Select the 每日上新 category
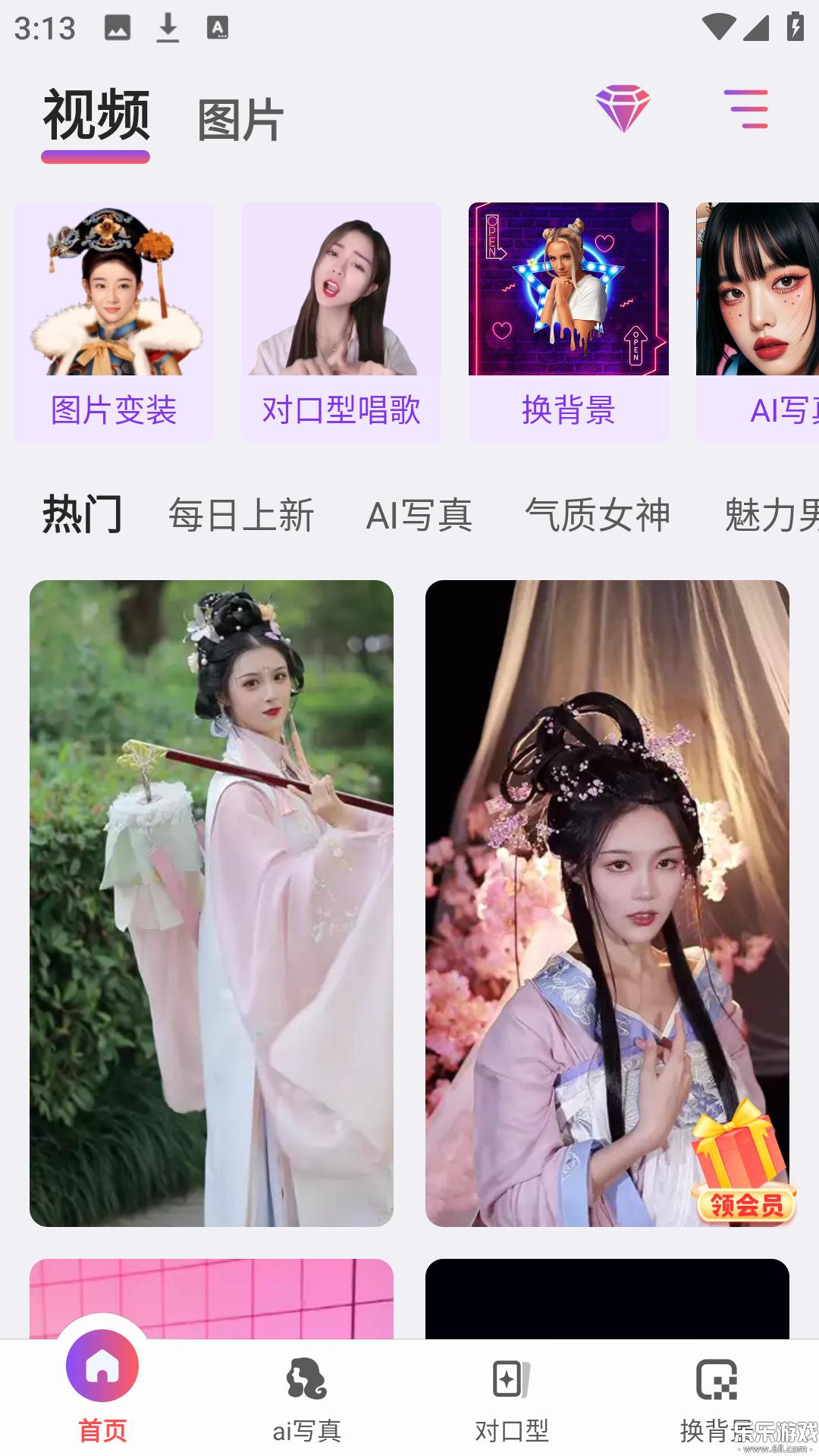This screenshot has width=819, height=1456. (x=242, y=515)
